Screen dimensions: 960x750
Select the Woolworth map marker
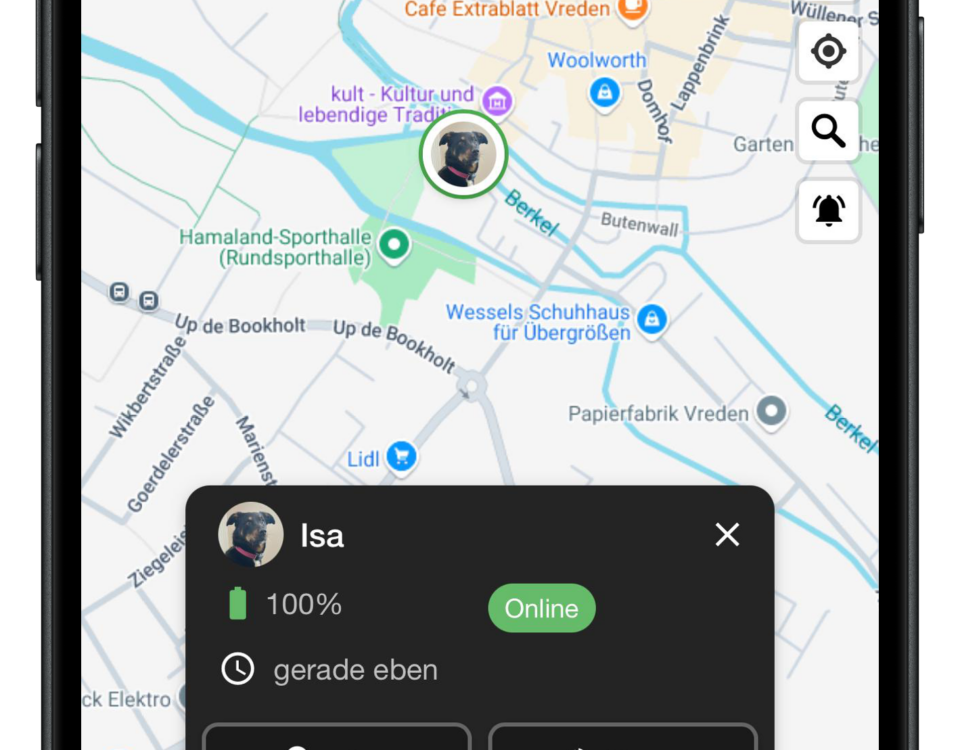tap(604, 93)
